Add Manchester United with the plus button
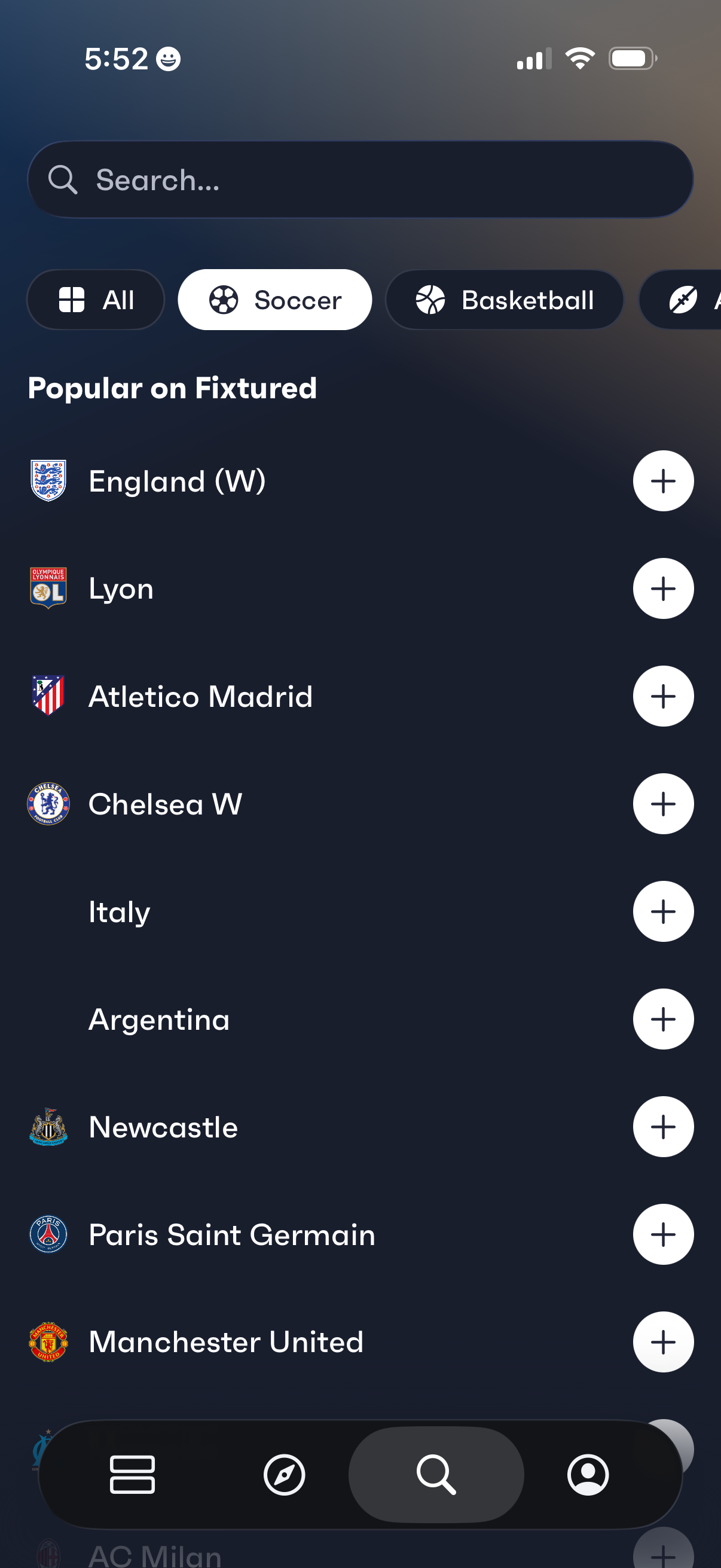The height and width of the screenshot is (1568, 721). [x=663, y=1341]
